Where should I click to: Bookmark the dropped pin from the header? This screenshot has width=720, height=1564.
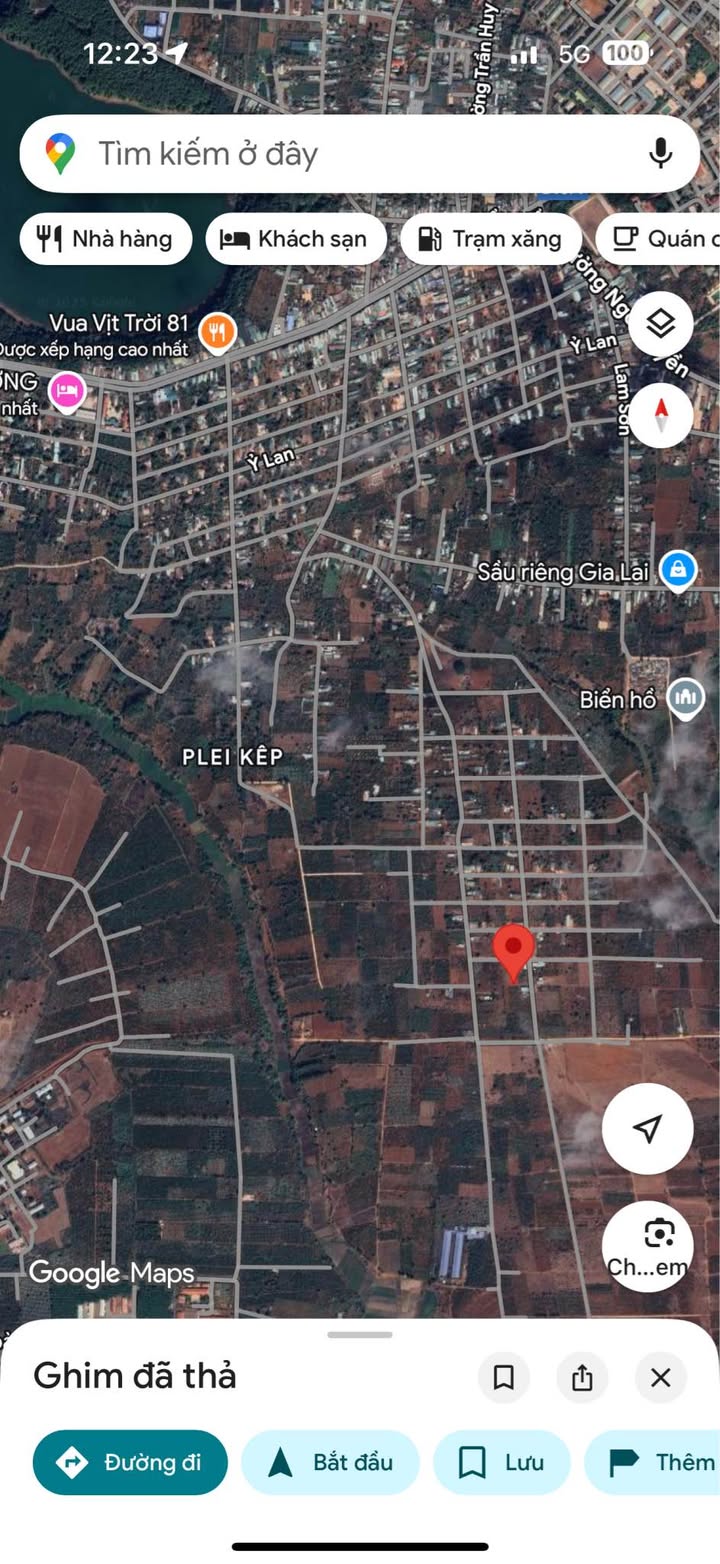coord(504,1378)
